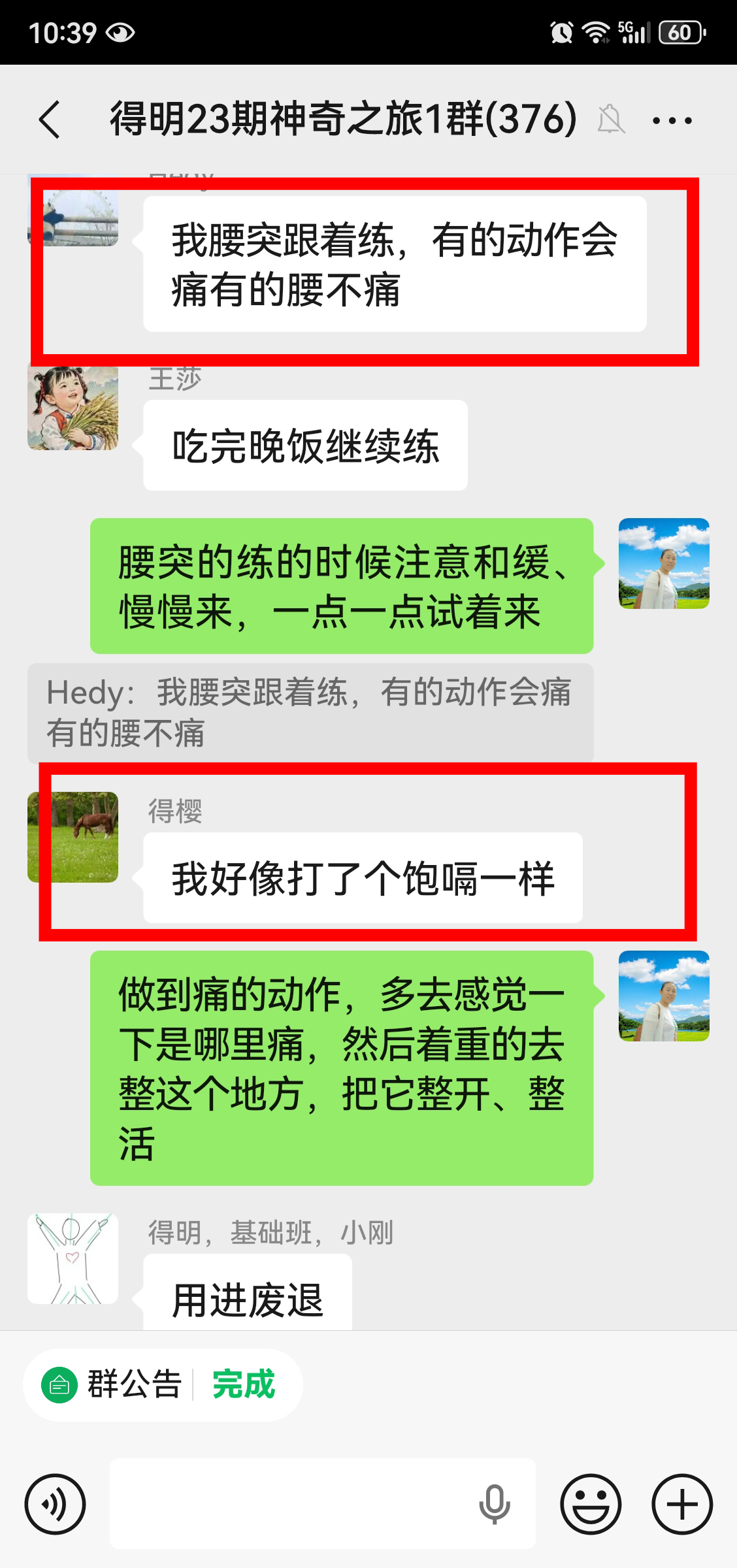Open the emoji picker

pyautogui.click(x=591, y=1504)
